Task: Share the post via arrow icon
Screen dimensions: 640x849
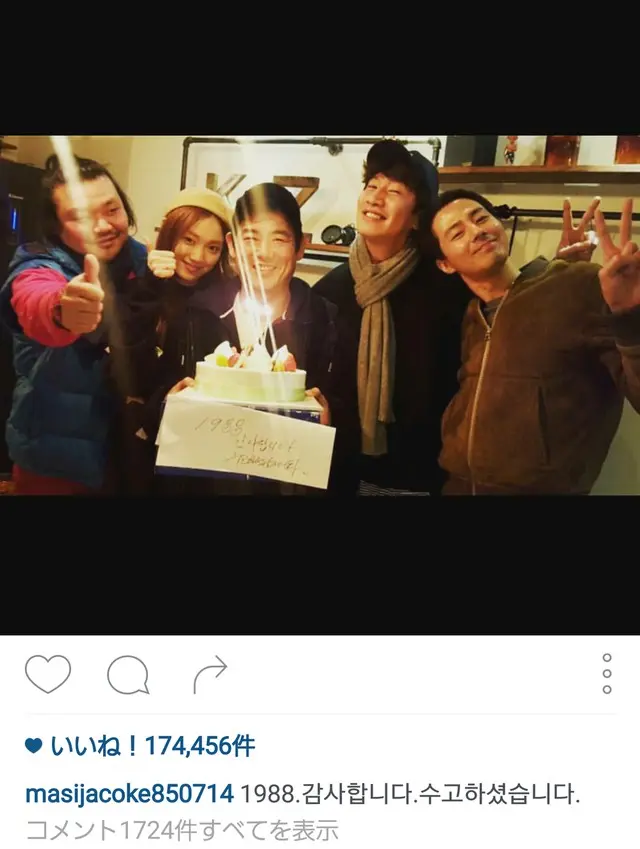Action: [x=210, y=675]
